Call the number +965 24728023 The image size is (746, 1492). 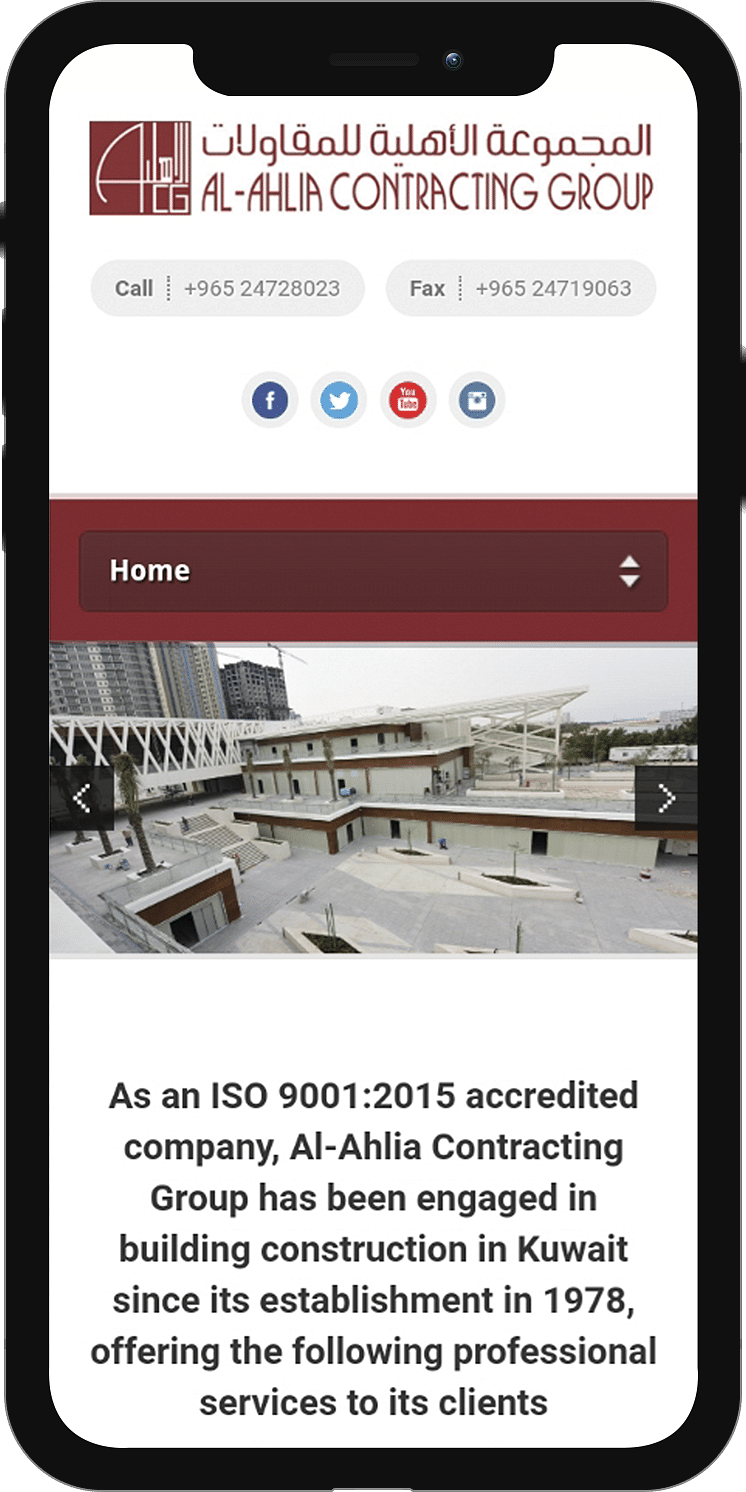[x=228, y=289]
